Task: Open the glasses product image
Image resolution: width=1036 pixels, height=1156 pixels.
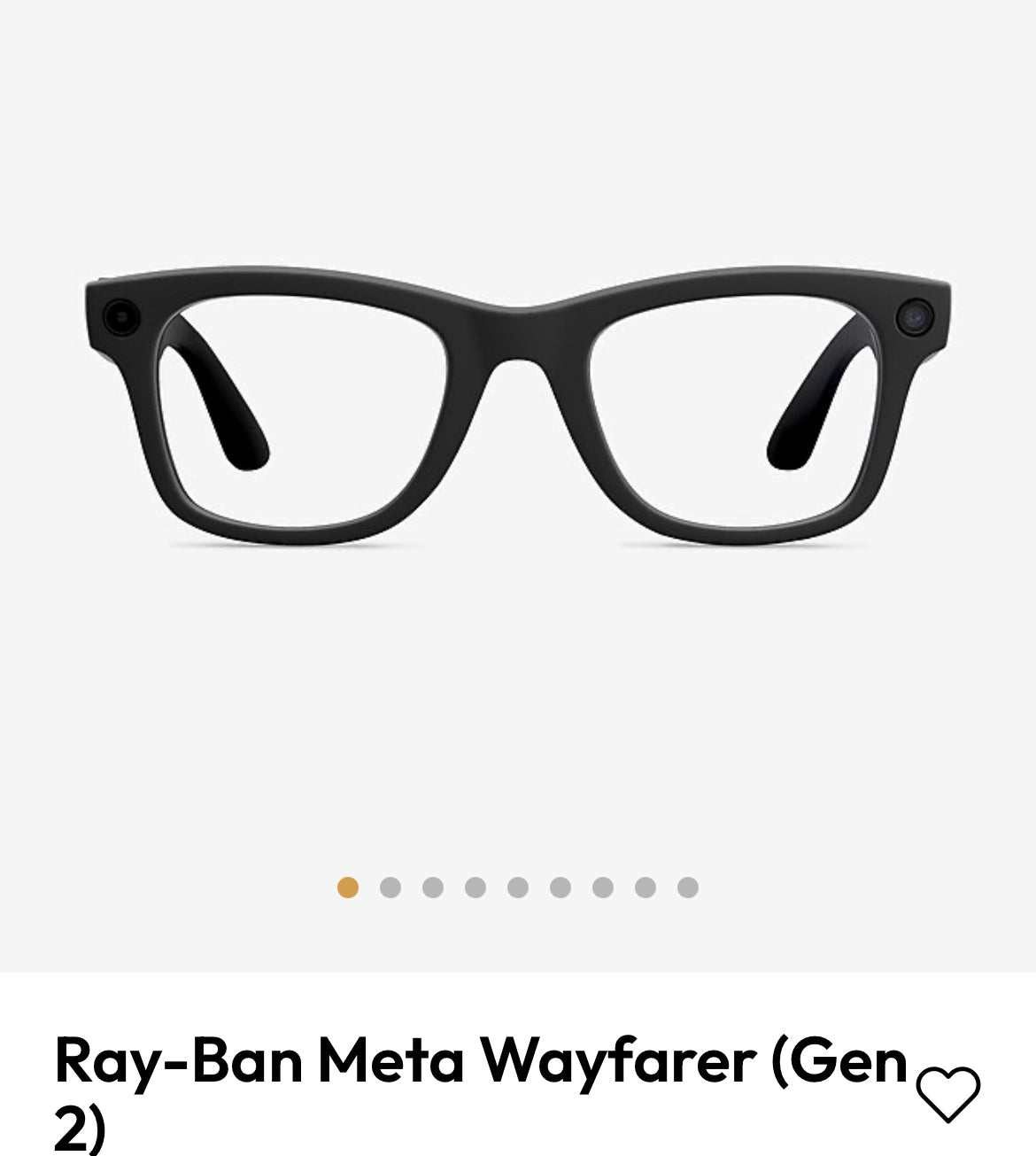Action: click(x=518, y=407)
